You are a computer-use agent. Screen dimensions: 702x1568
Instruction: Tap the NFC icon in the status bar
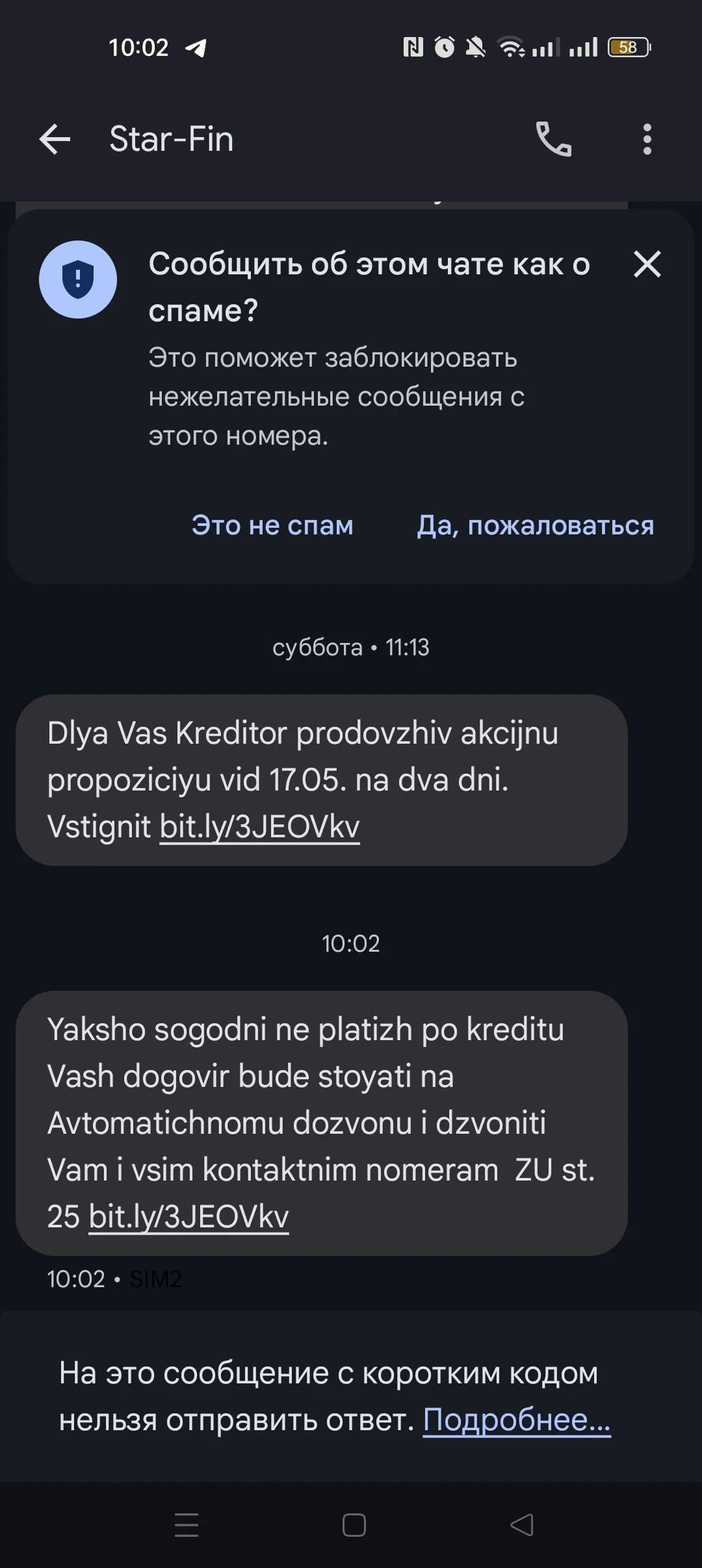[413, 46]
